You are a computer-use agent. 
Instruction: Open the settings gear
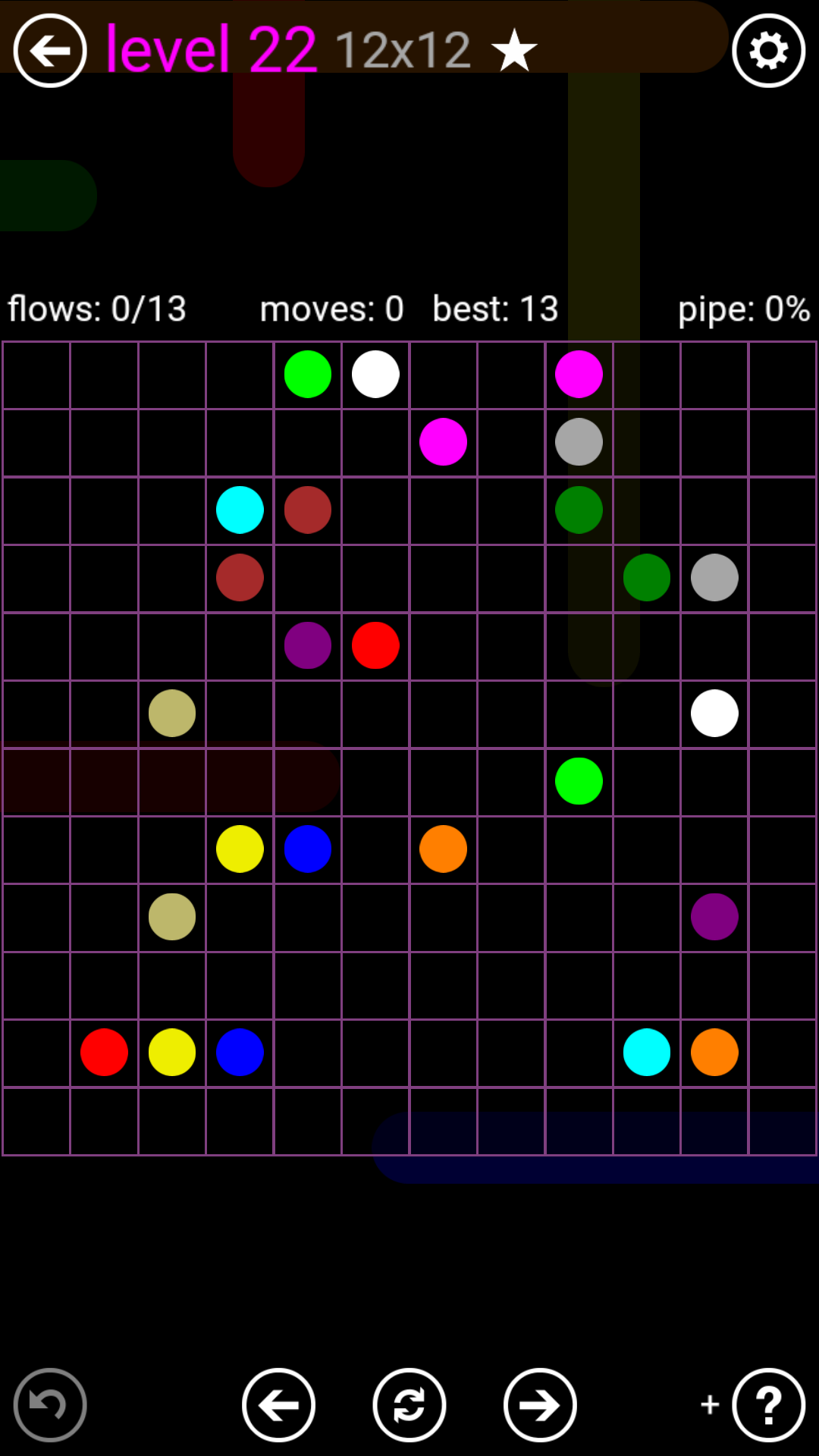tap(768, 51)
